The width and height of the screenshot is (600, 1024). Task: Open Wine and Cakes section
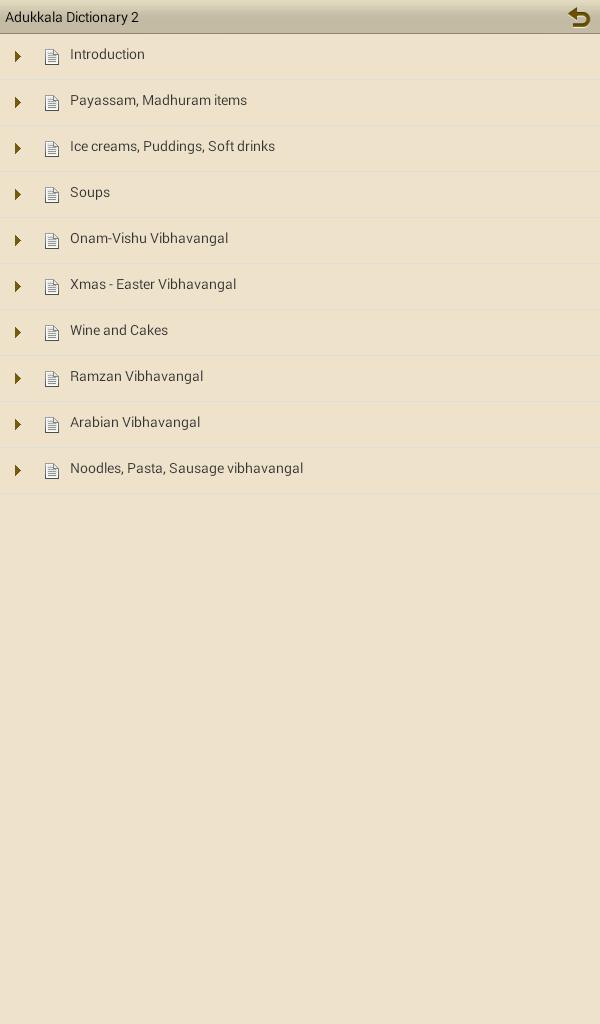click(x=119, y=331)
